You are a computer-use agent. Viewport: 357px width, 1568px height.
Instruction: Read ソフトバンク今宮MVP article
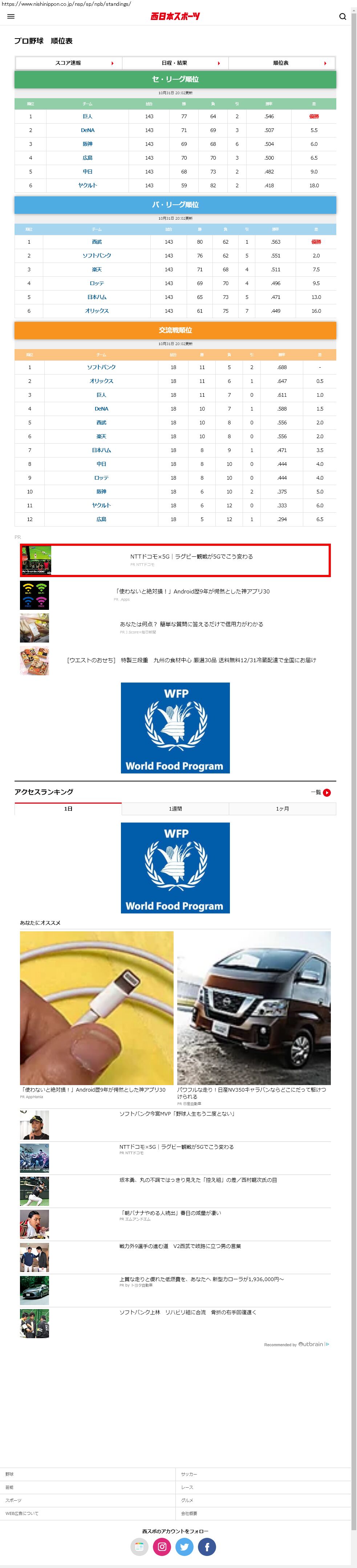pyautogui.click(x=177, y=1114)
